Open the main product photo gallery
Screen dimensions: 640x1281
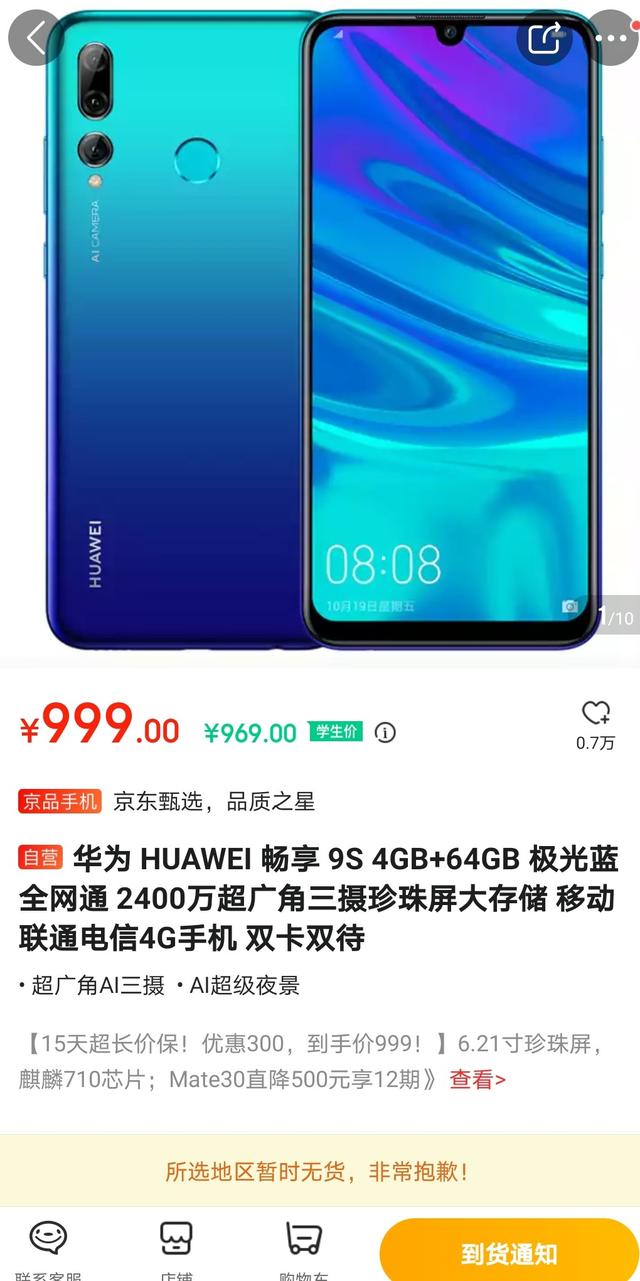[x=320, y=330]
